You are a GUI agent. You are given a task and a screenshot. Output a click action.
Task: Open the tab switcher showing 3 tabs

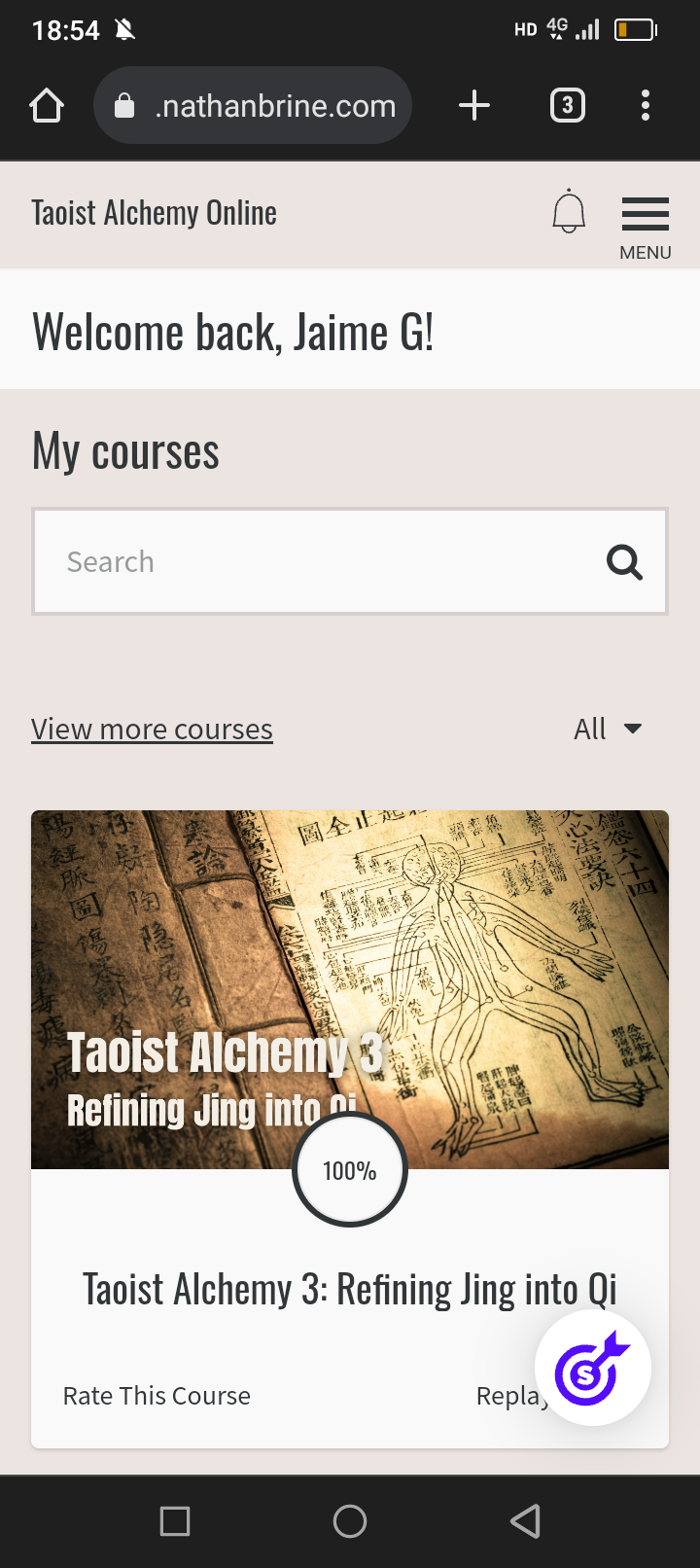click(x=568, y=105)
